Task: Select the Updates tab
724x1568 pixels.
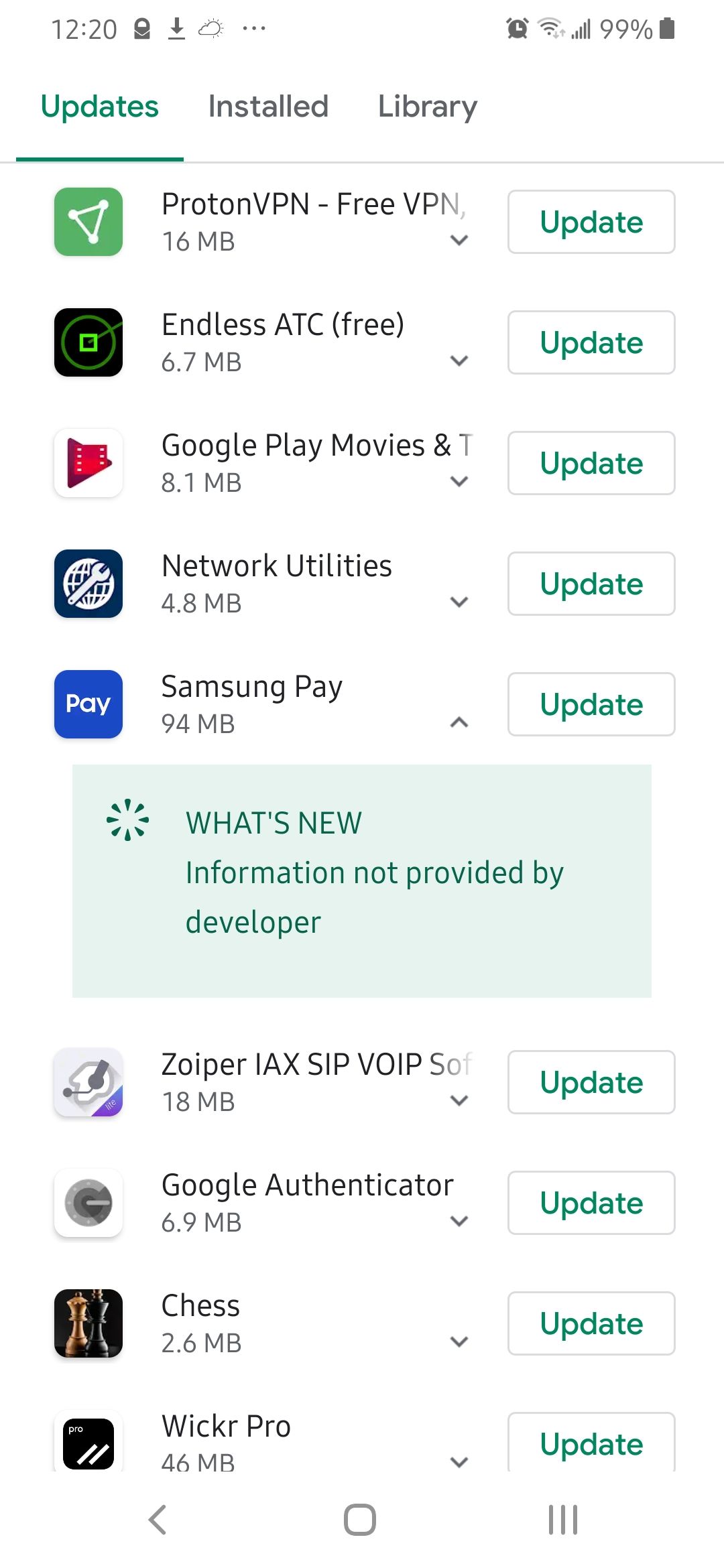Action: pos(100,107)
